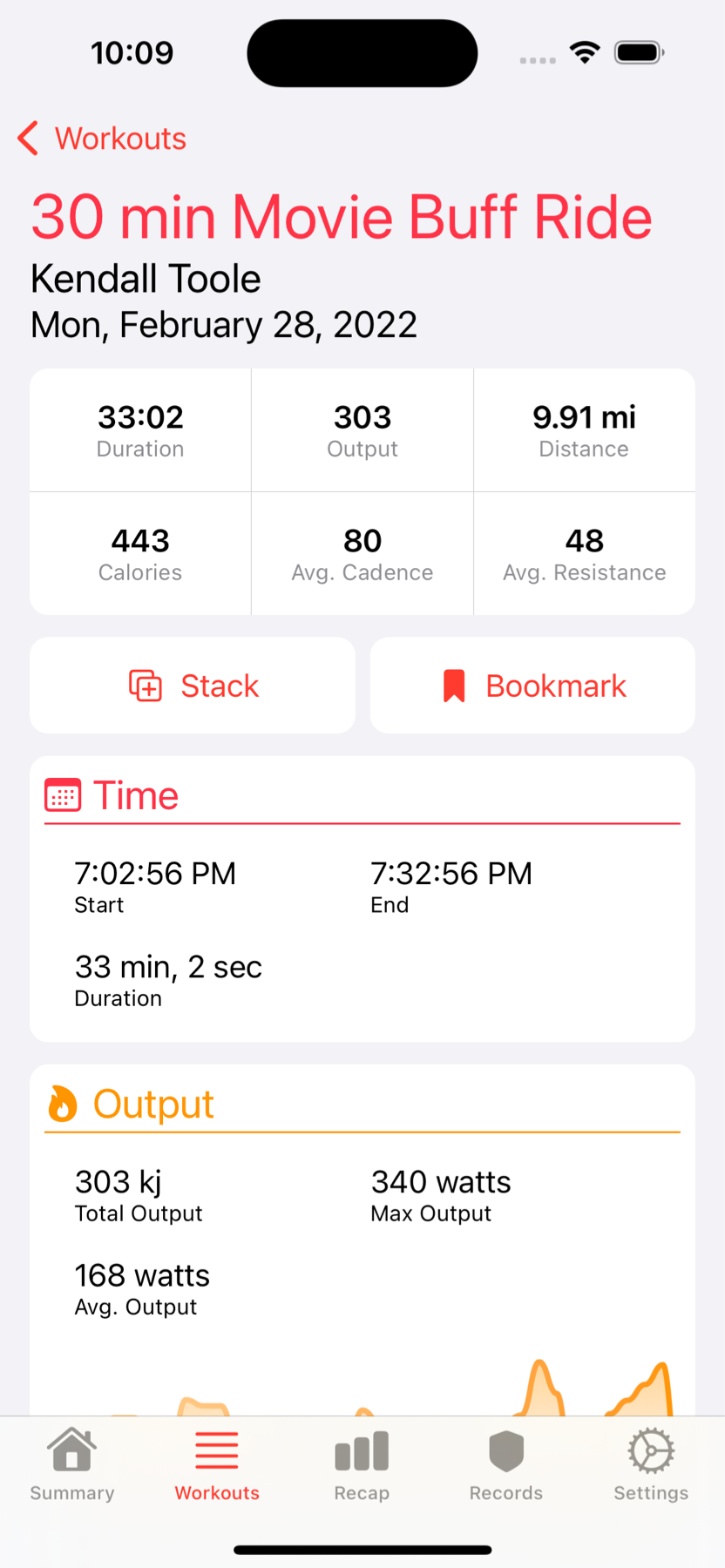Open the Settings tab
Image resolution: width=725 pixels, height=1568 pixels.
point(651,1465)
